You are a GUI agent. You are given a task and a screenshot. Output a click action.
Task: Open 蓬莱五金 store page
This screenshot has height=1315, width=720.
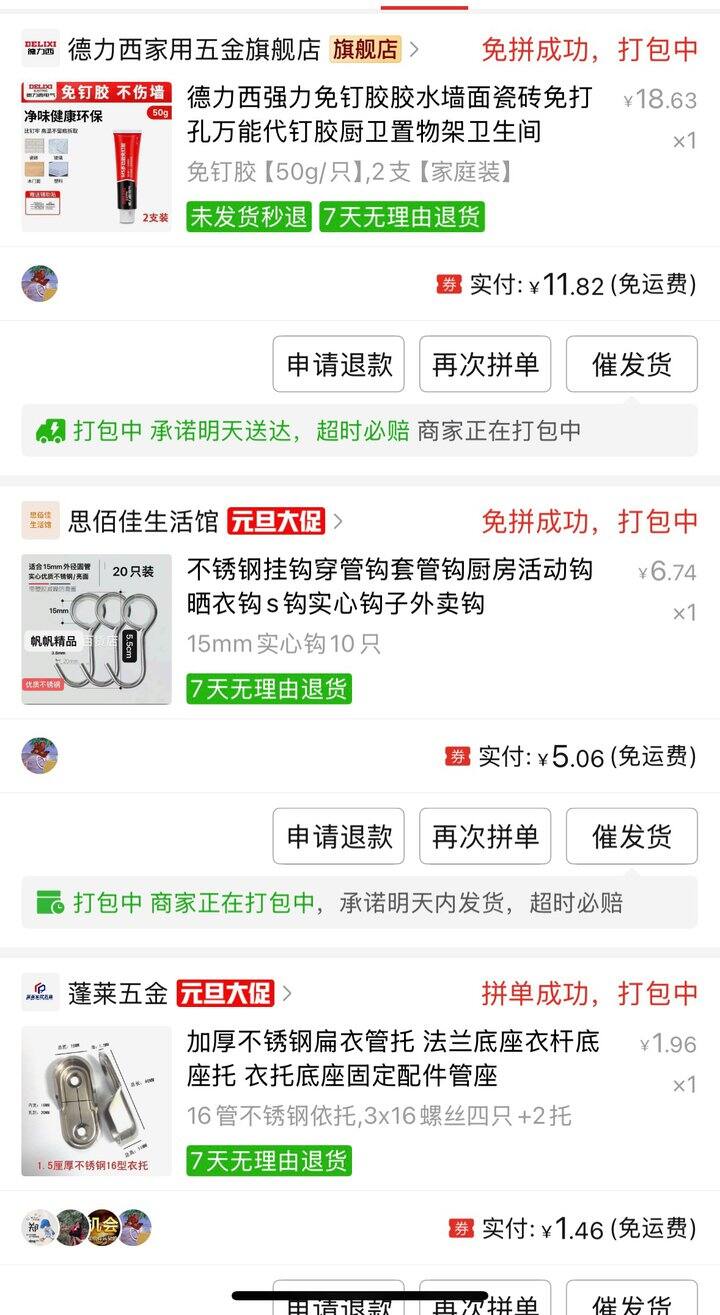click(118, 993)
